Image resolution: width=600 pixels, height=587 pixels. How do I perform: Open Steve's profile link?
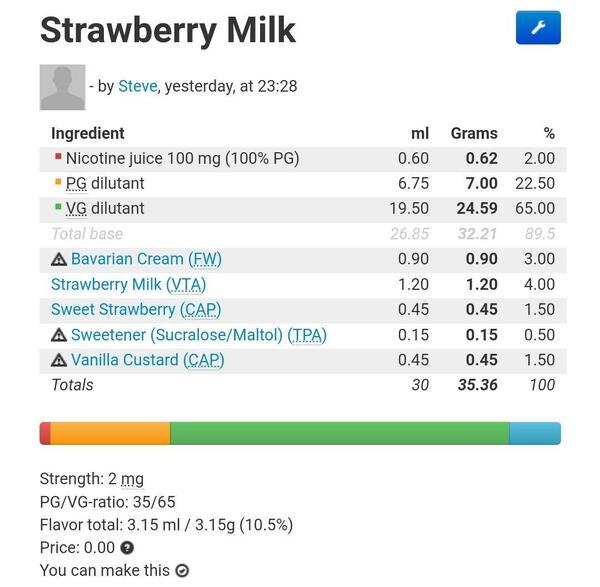(138, 86)
